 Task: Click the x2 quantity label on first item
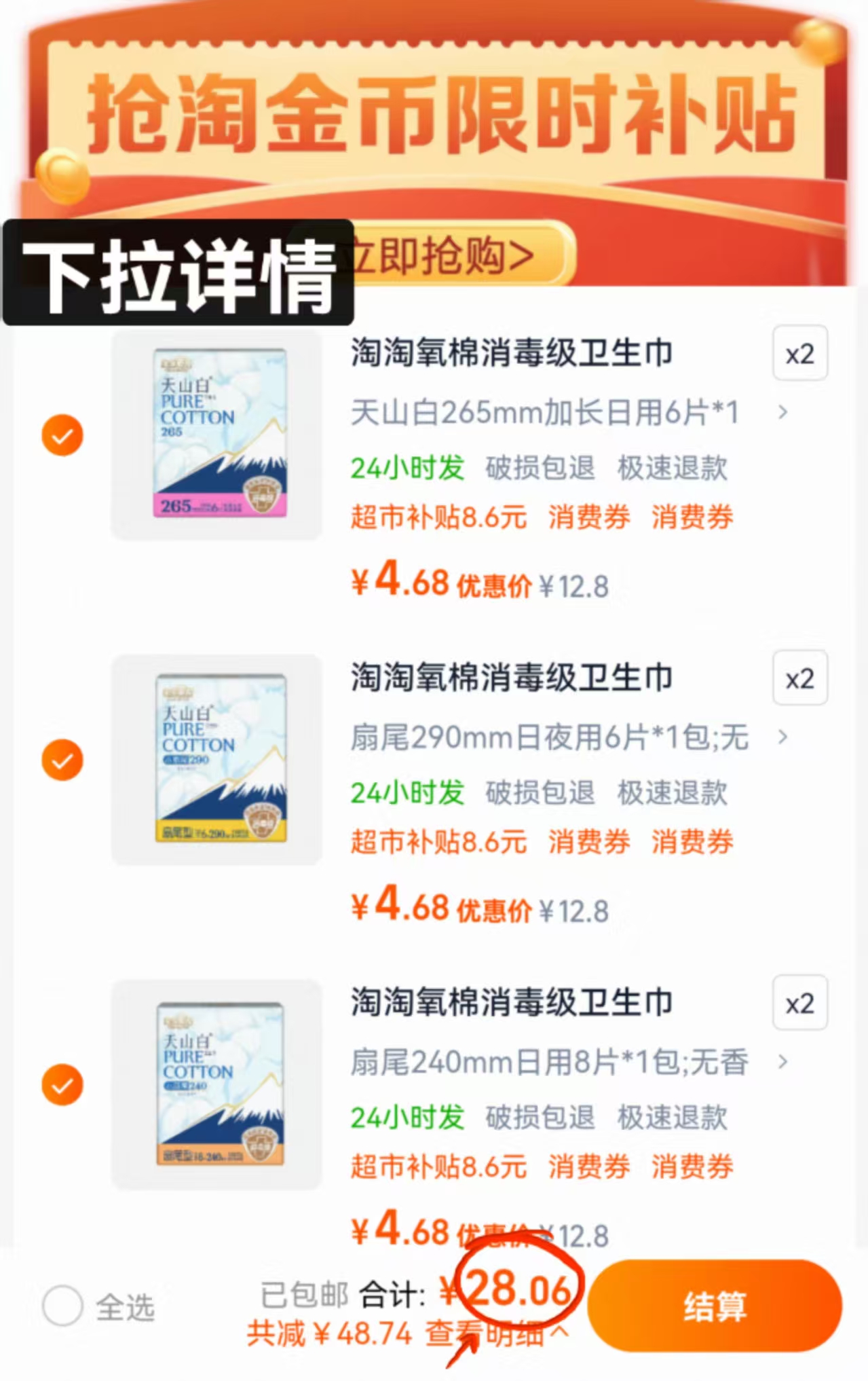799,353
